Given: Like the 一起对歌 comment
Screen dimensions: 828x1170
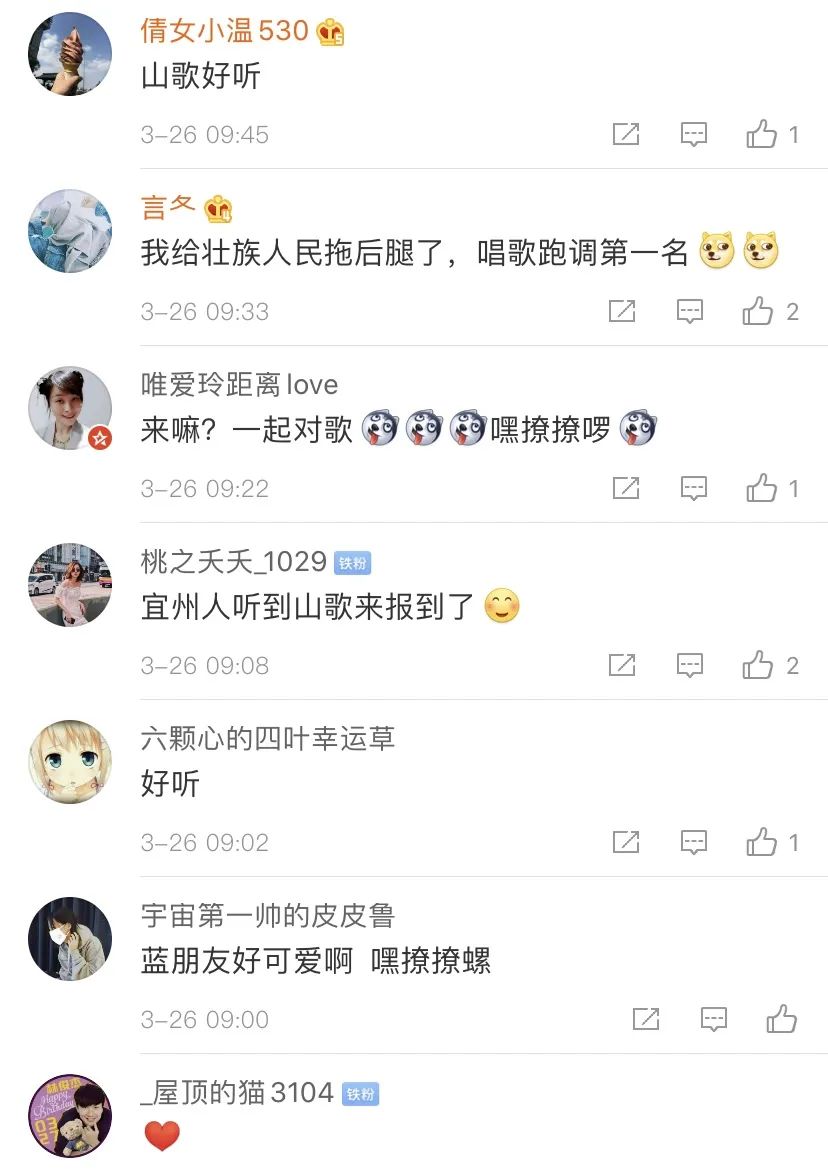Looking at the screenshot, I should [x=762, y=488].
